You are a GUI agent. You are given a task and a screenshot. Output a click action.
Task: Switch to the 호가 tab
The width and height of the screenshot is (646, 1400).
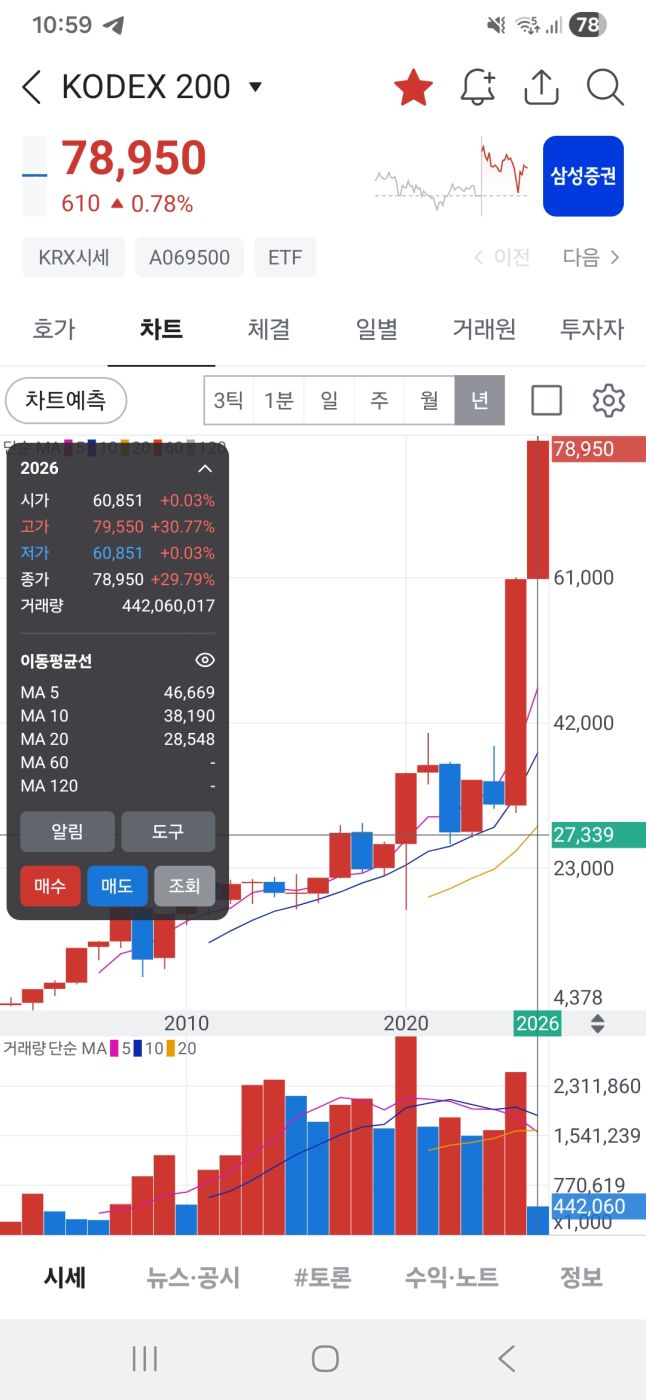pos(54,329)
